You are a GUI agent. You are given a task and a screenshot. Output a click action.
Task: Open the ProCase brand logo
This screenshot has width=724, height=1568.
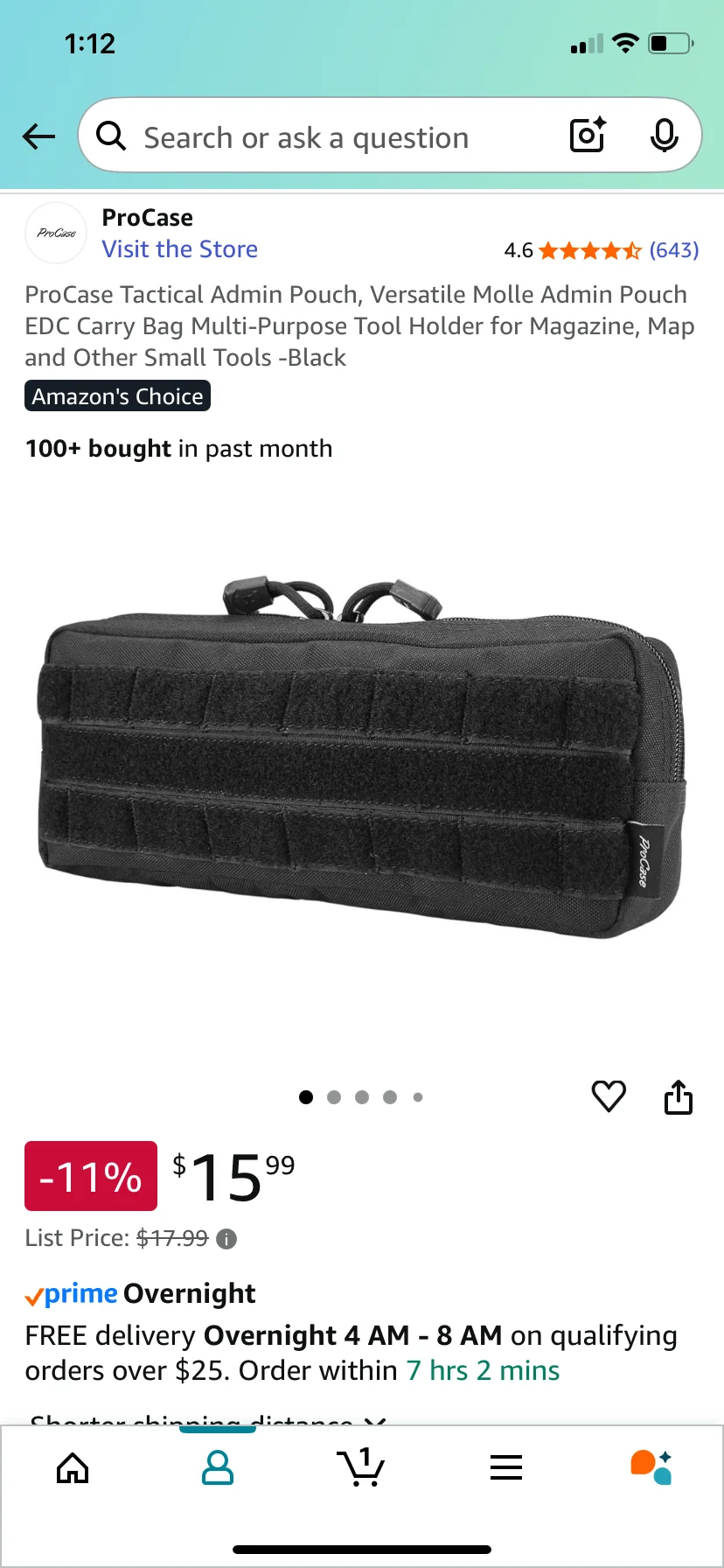point(56,233)
